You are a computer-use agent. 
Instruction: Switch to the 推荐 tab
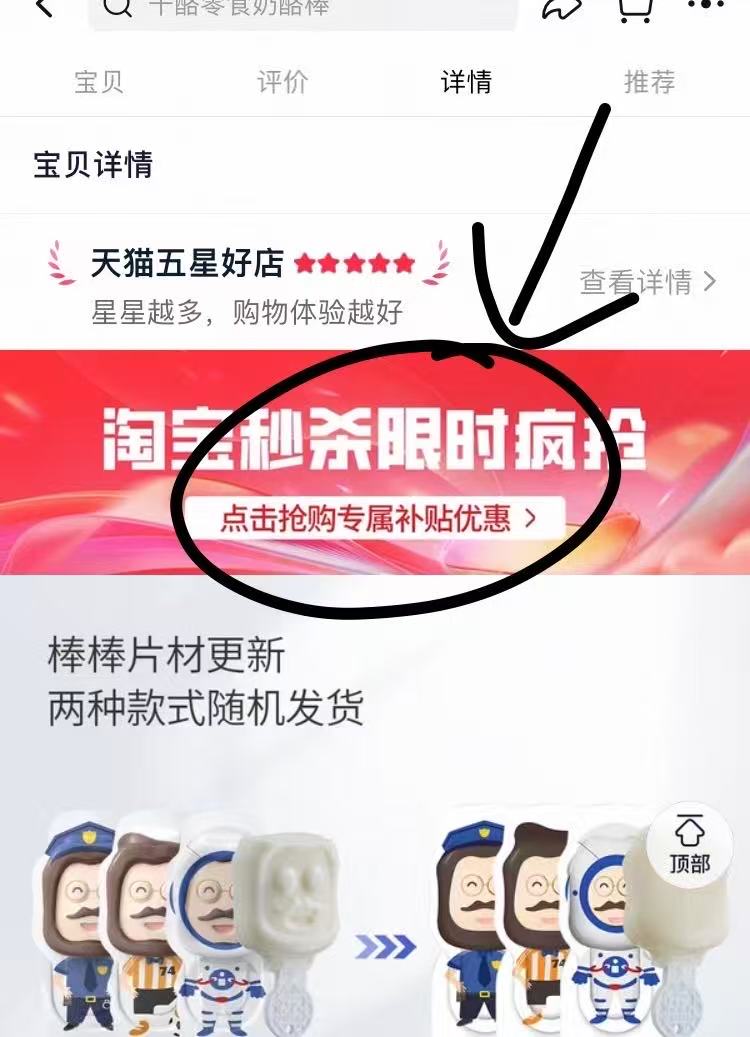tap(650, 82)
